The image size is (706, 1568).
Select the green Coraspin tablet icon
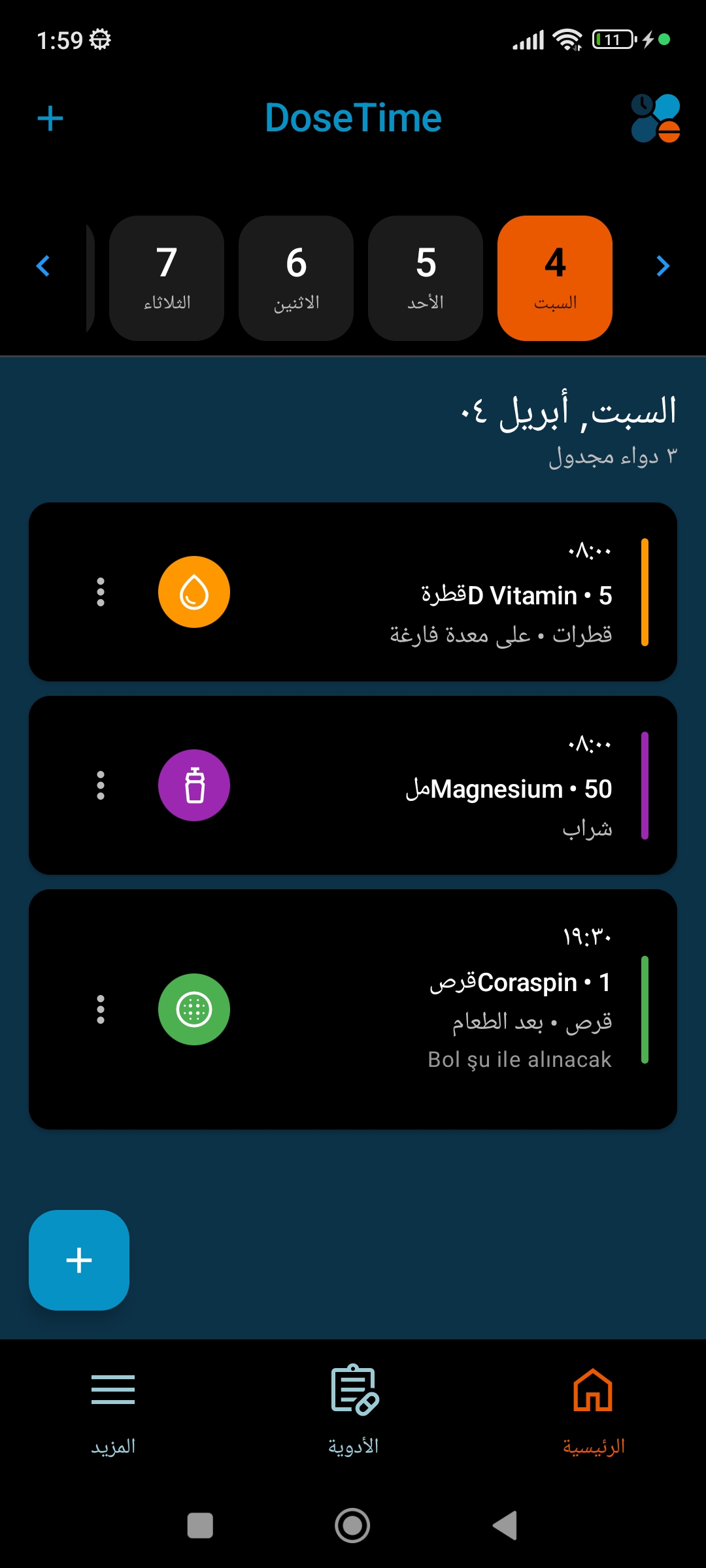click(193, 1009)
